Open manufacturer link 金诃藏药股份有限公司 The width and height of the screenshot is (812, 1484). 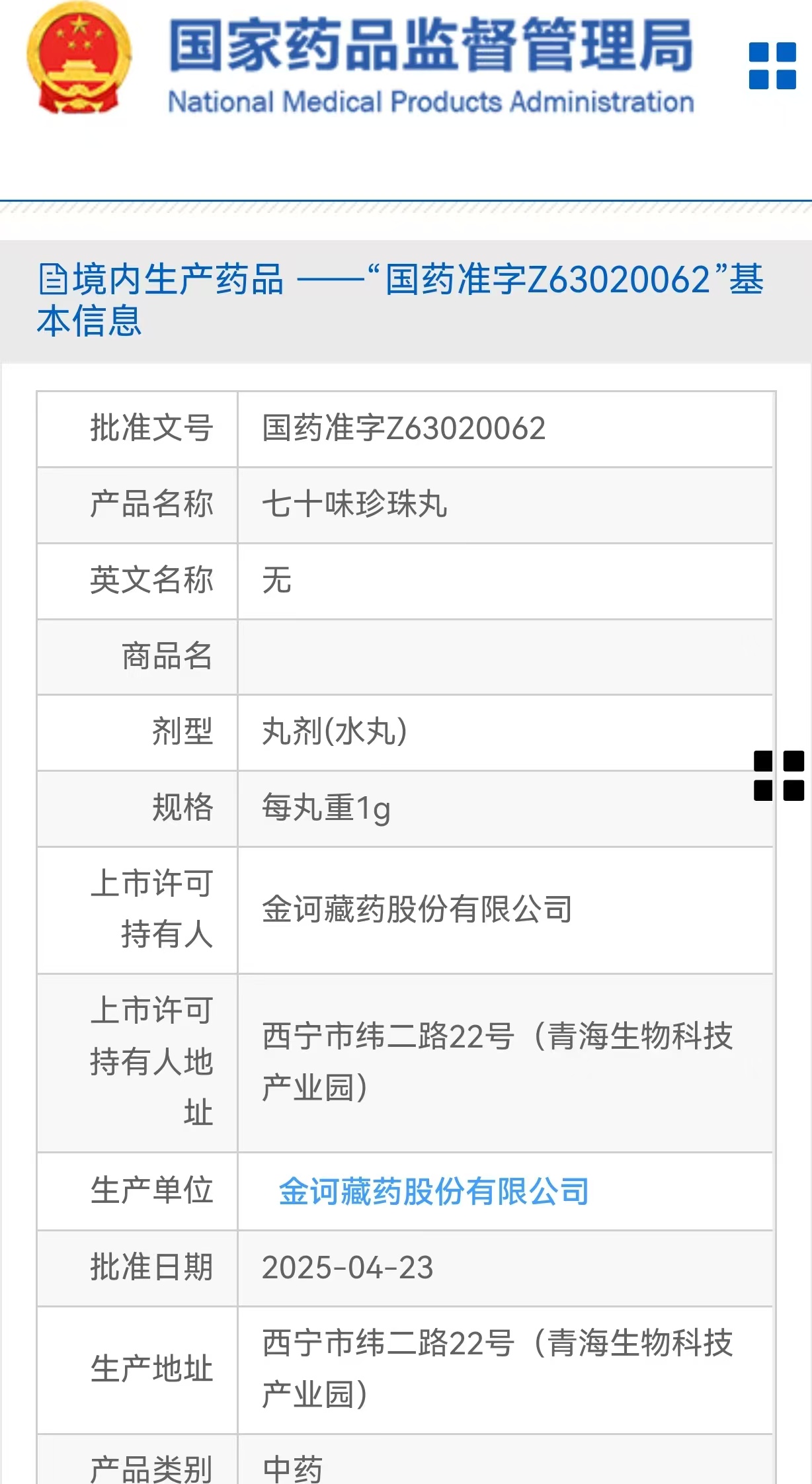click(x=433, y=1192)
